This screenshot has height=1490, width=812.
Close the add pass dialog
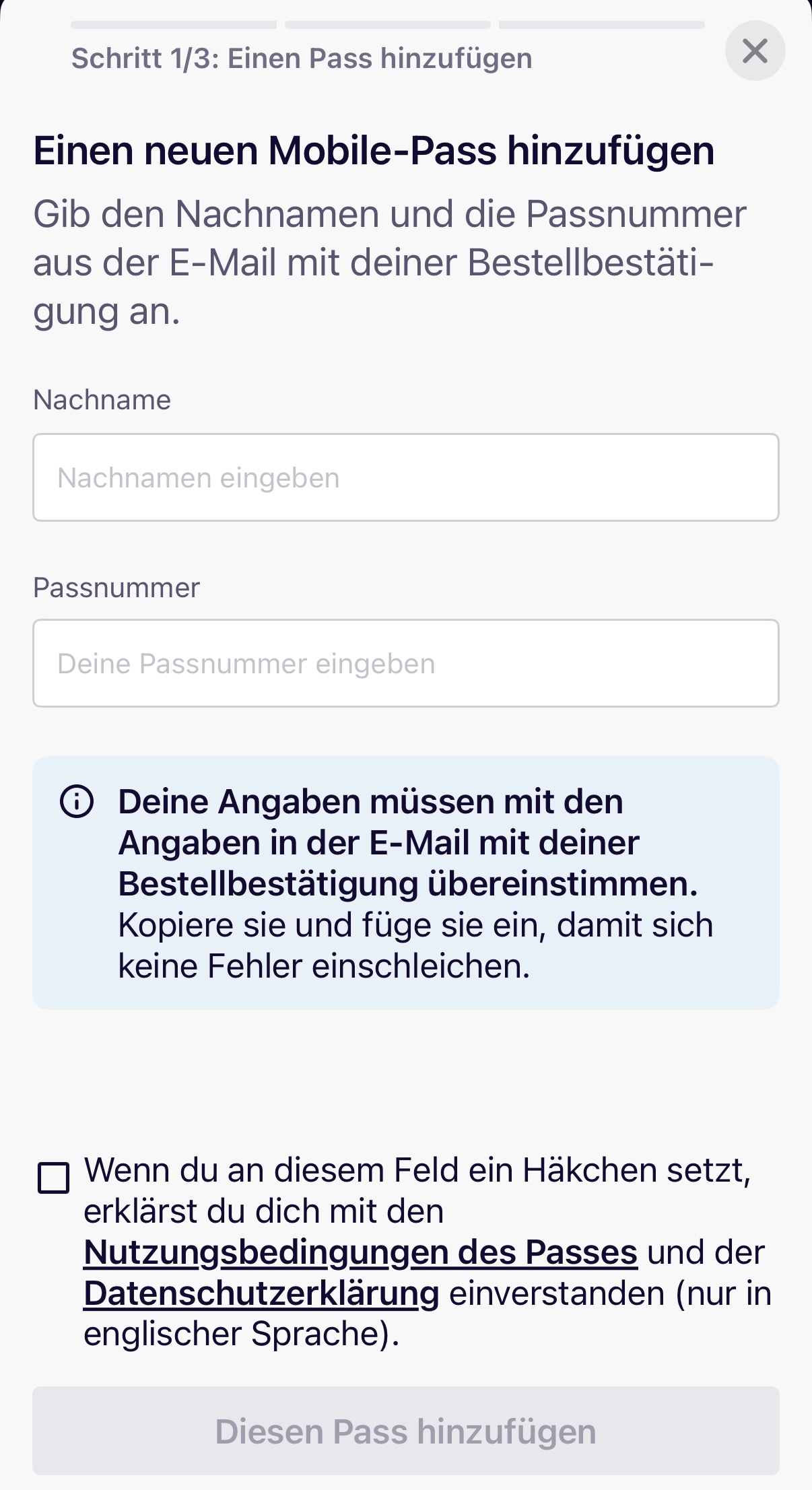pyautogui.click(x=755, y=51)
